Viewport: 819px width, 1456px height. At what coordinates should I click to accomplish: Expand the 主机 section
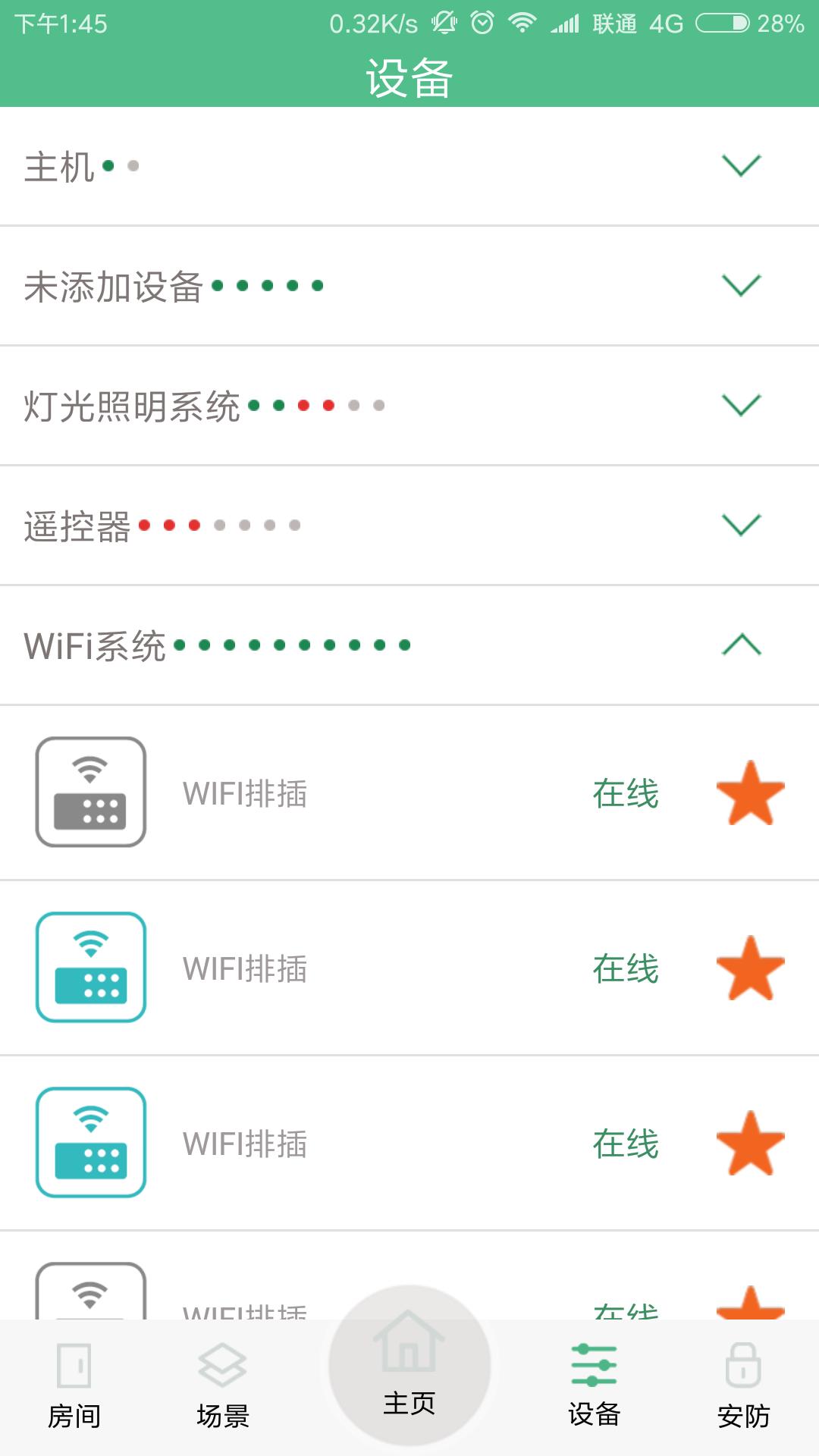coord(741,165)
